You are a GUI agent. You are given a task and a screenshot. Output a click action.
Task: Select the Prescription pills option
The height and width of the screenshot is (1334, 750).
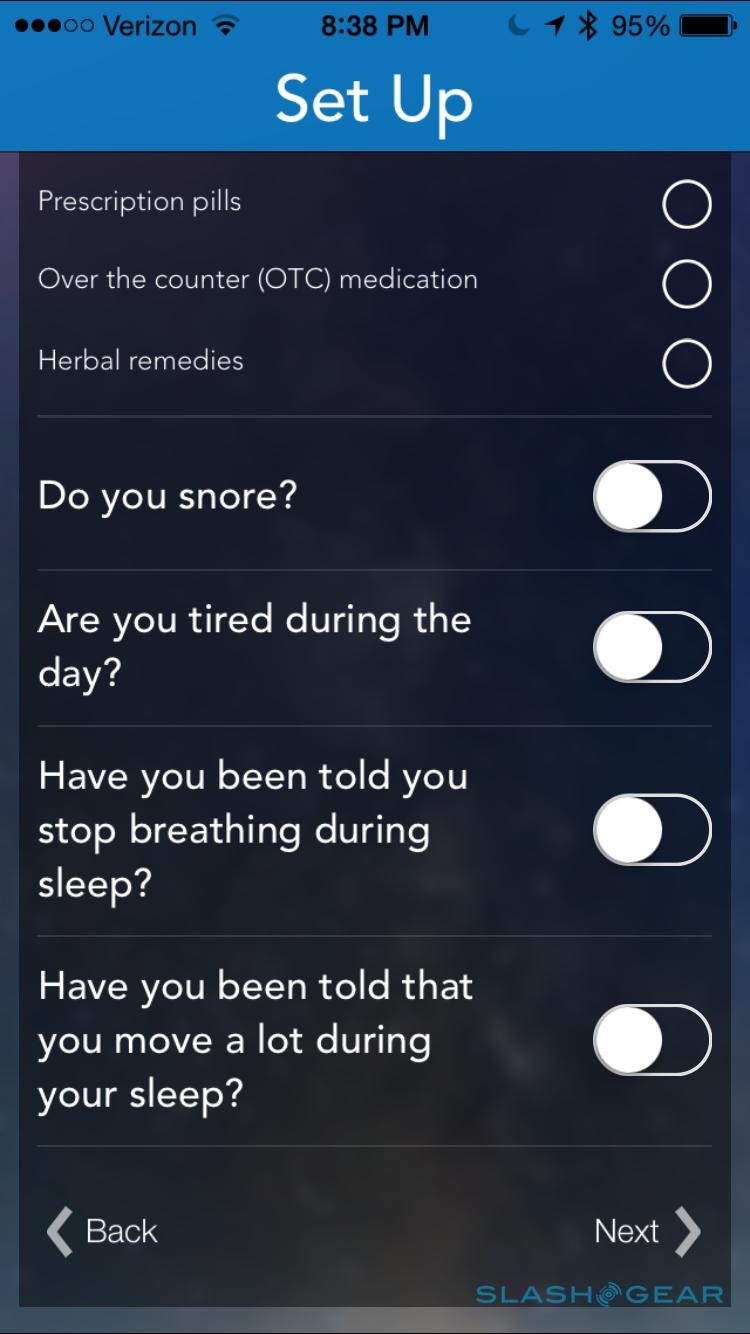[x=686, y=205]
